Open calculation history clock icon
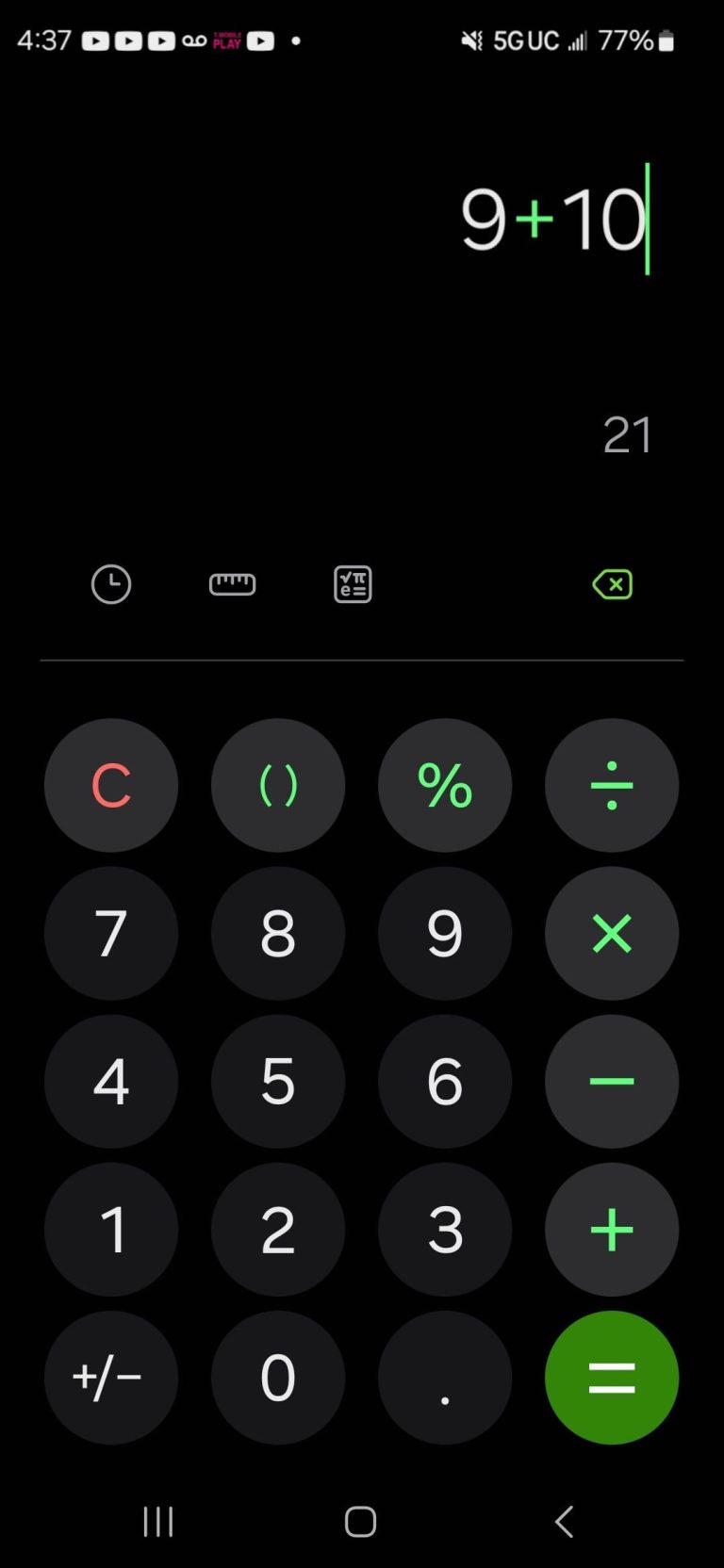The image size is (724, 1568). (x=111, y=584)
